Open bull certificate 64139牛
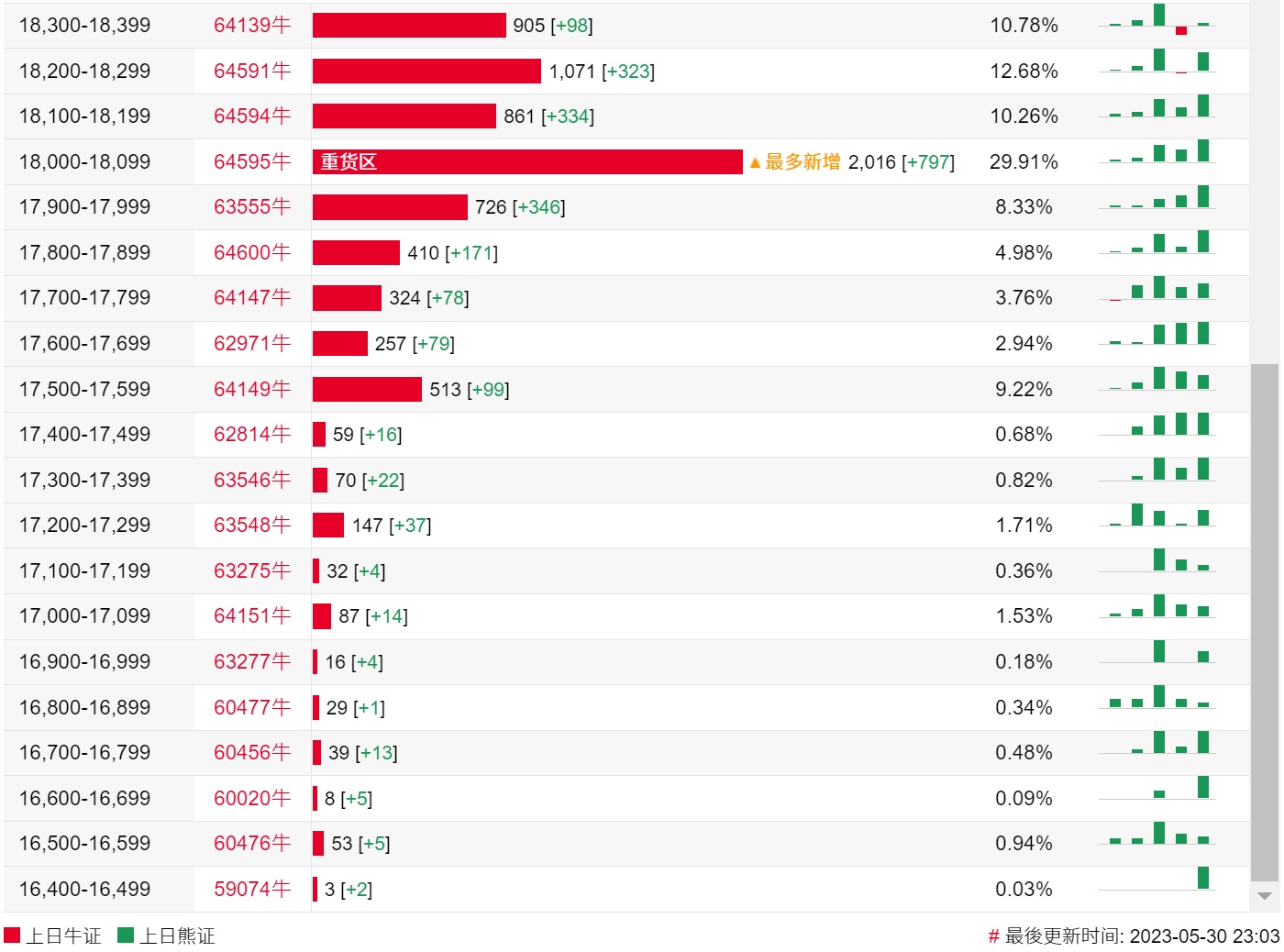Viewport: 1284px width, 952px height. pos(252,26)
